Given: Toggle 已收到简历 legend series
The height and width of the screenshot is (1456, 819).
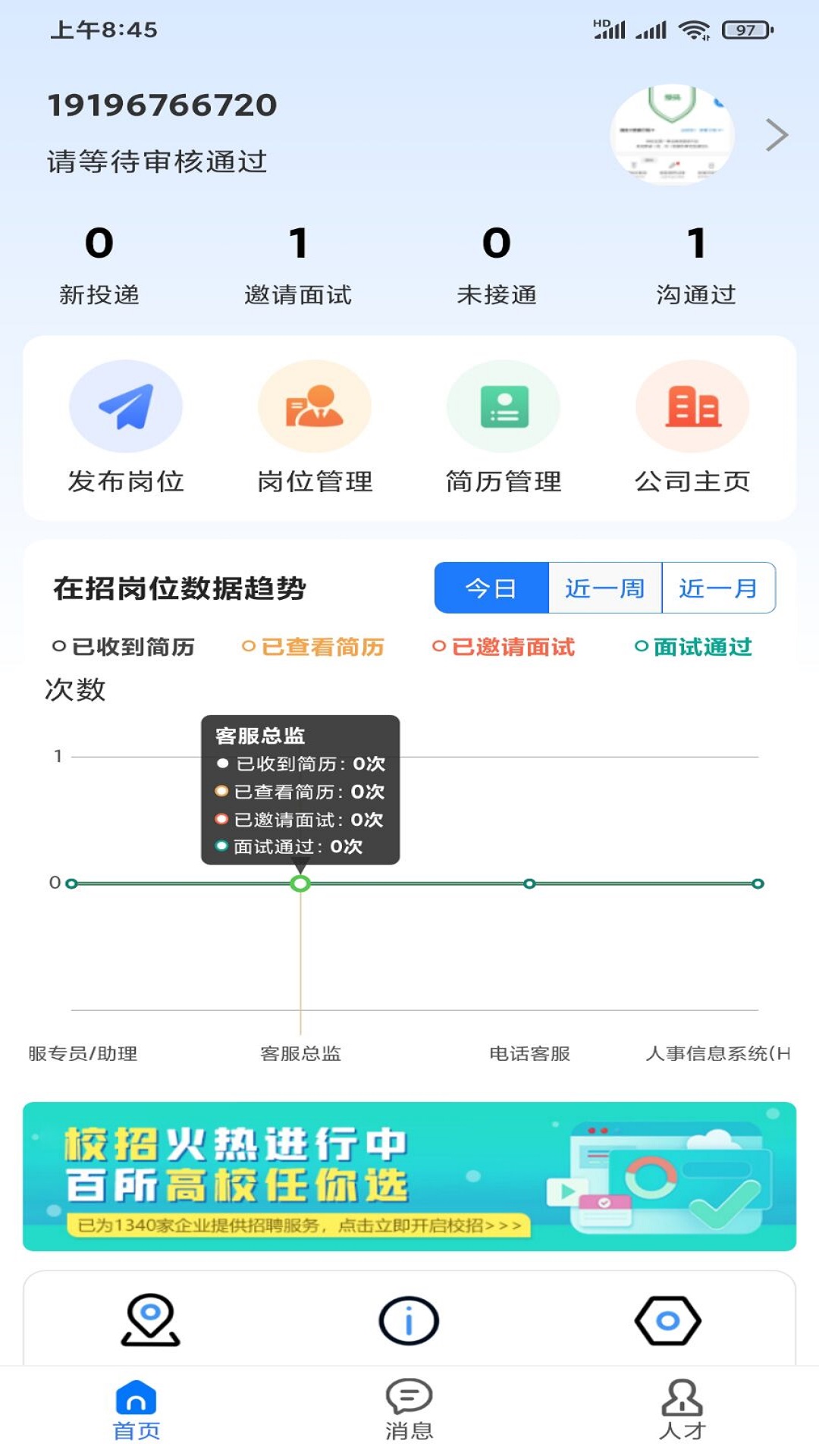Looking at the screenshot, I should click(x=124, y=647).
